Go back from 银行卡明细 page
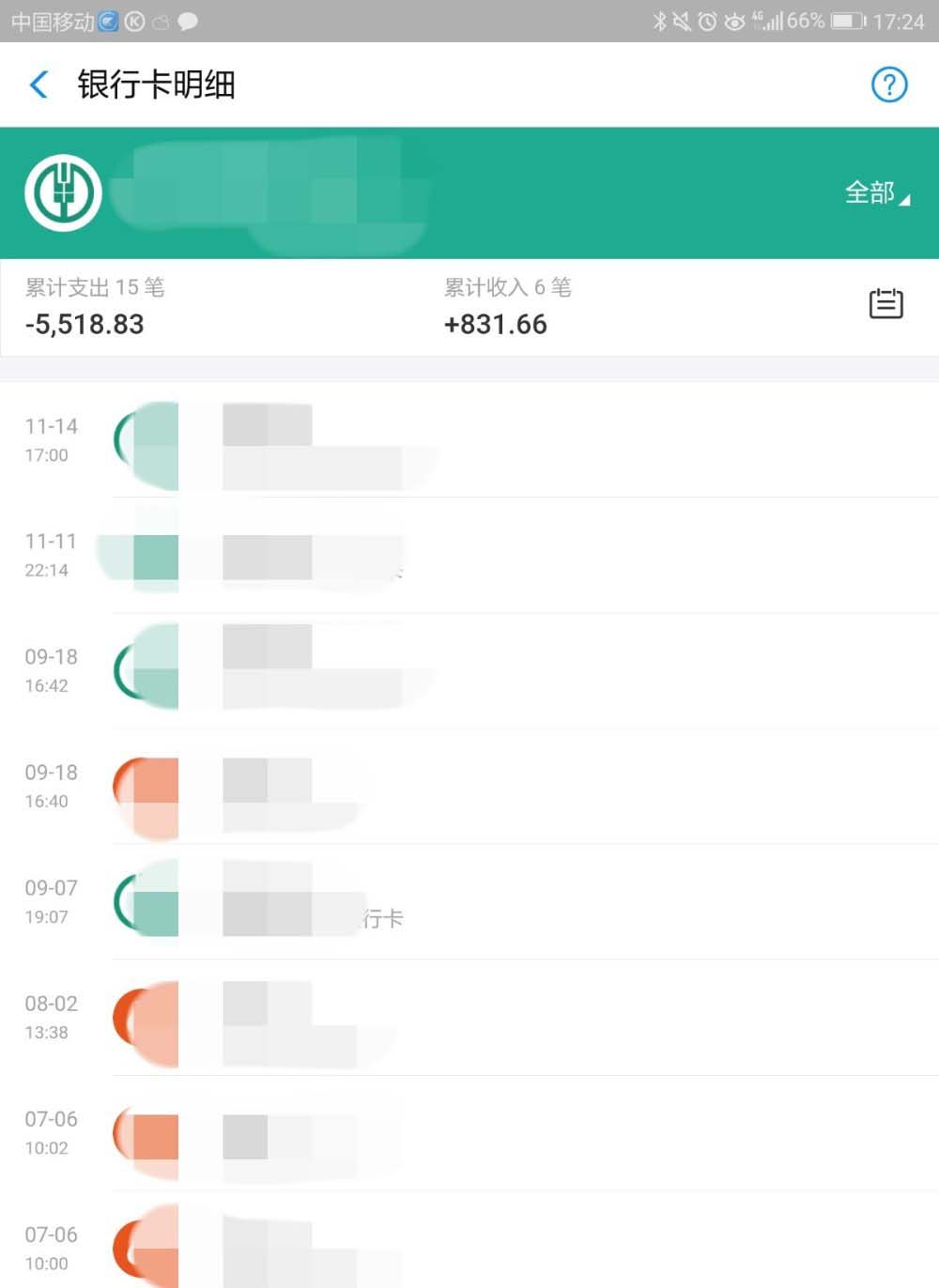 click(39, 84)
